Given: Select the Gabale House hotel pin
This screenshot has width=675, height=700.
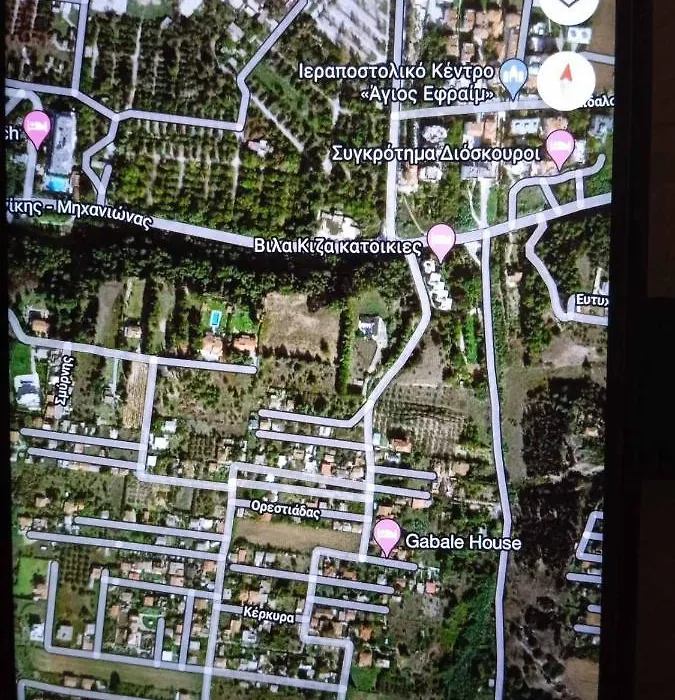Looking at the screenshot, I should coord(387,536).
